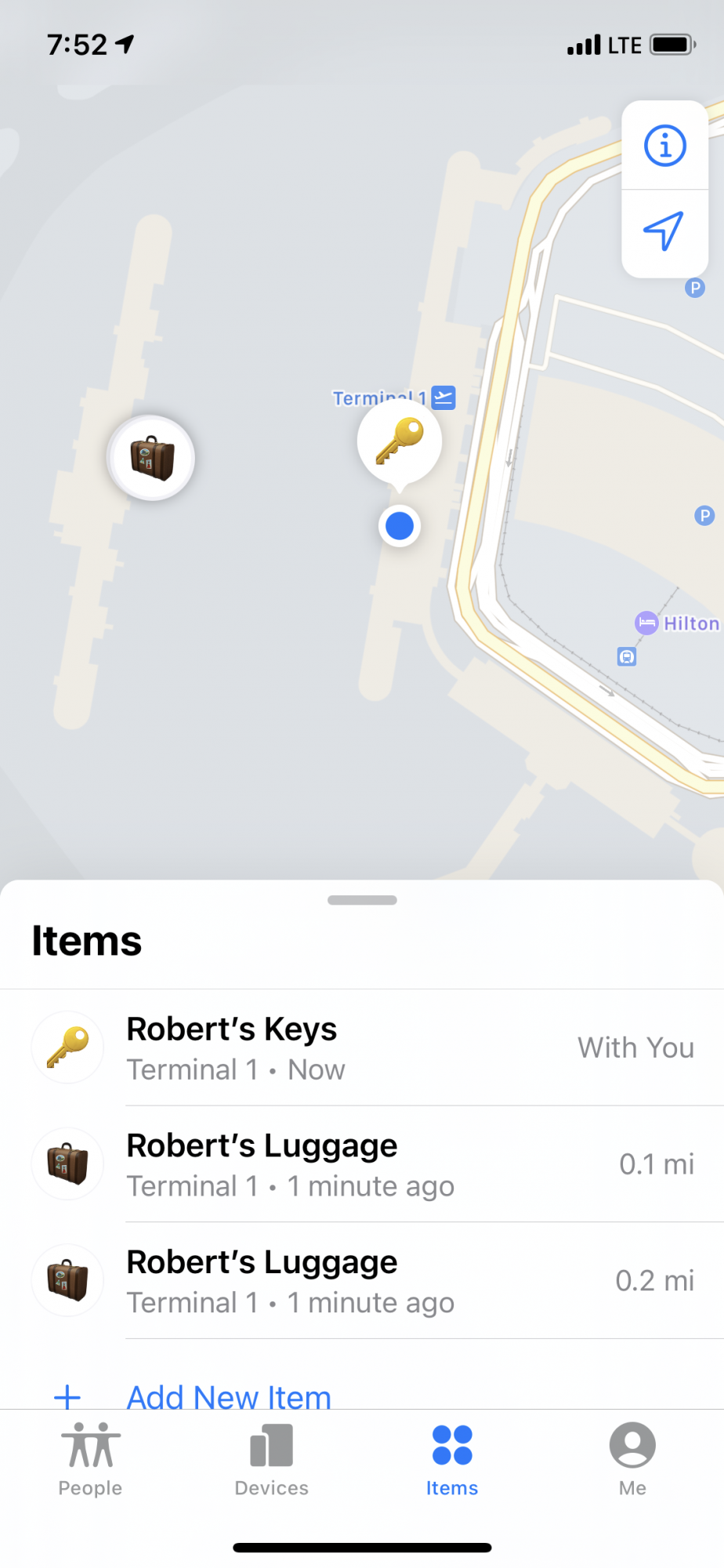Open Robert's Luggage that is 0.2 mi away

pos(362,1281)
